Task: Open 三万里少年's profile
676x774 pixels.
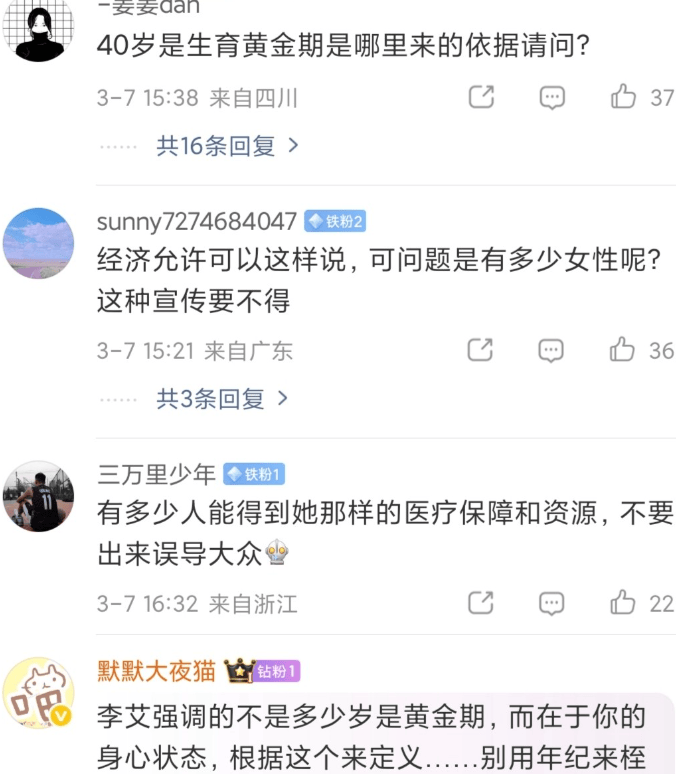Action: coord(156,474)
